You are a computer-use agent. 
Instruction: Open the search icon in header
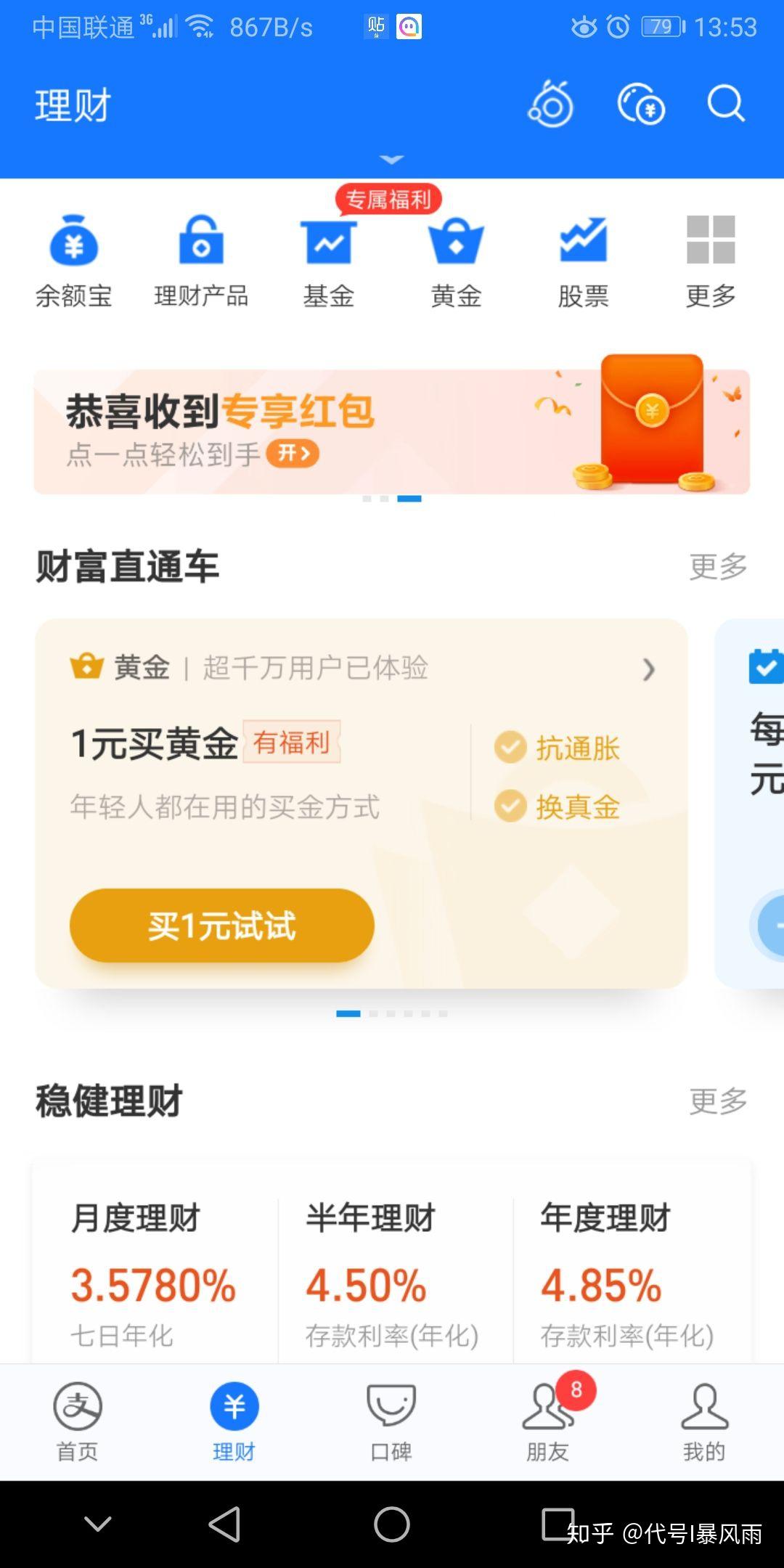726,104
